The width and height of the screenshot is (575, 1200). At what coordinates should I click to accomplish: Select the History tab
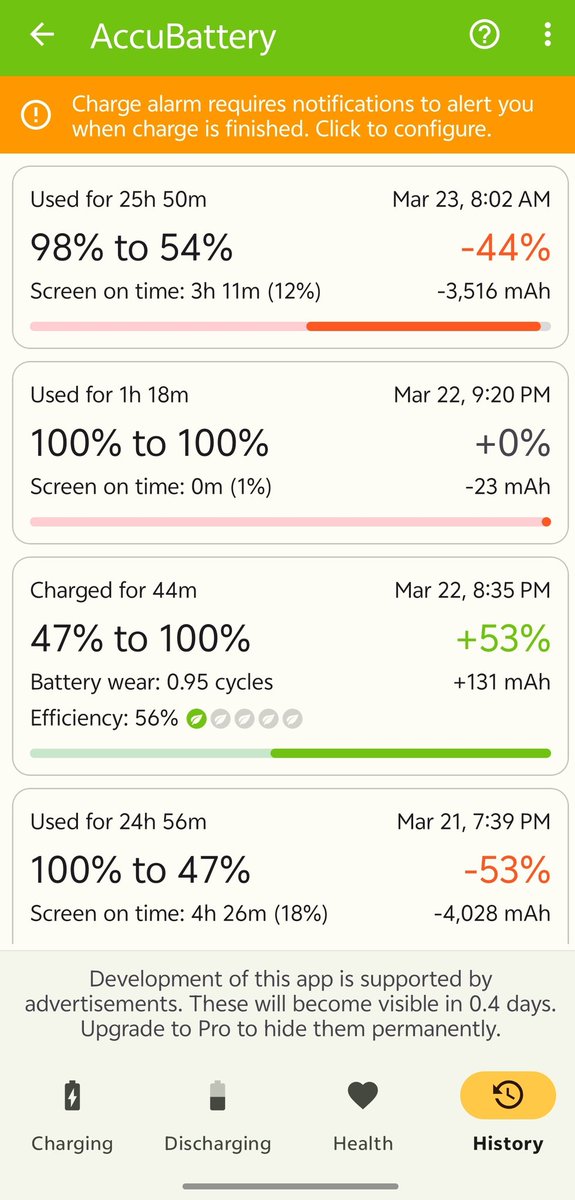click(507, 1114)
